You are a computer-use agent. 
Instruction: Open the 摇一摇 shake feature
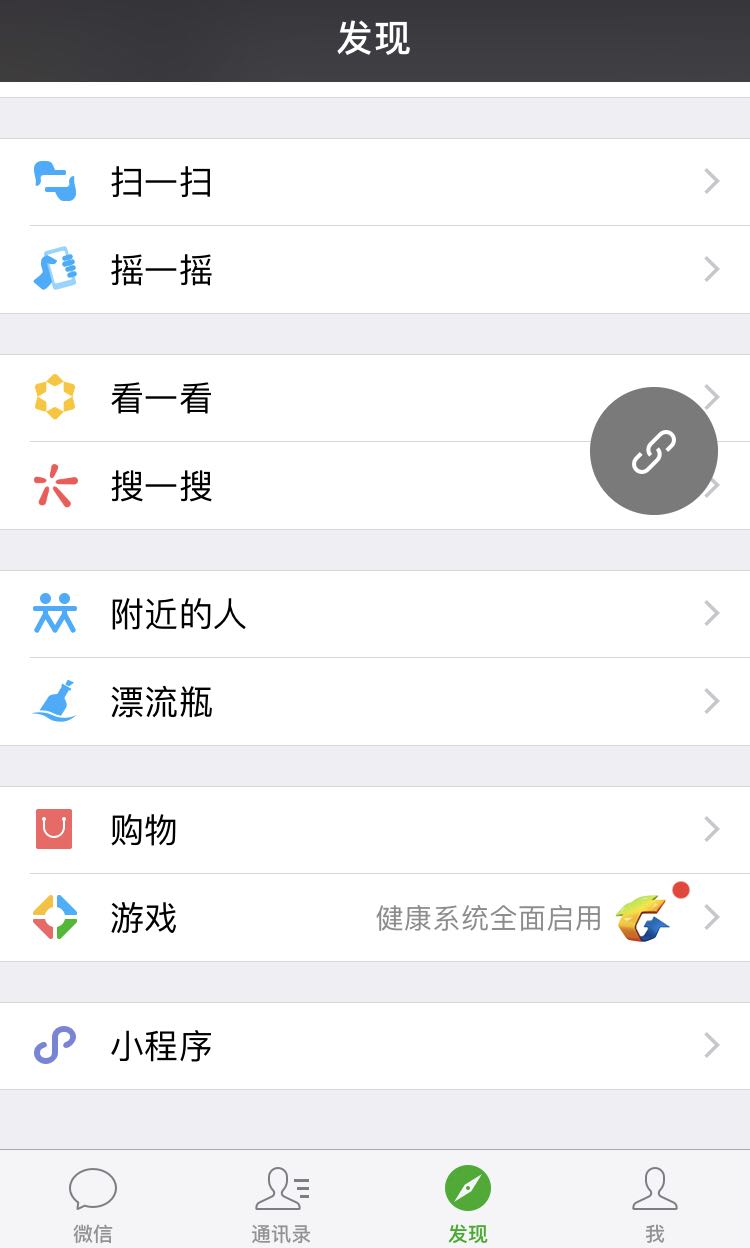click(x=375, y=270)
